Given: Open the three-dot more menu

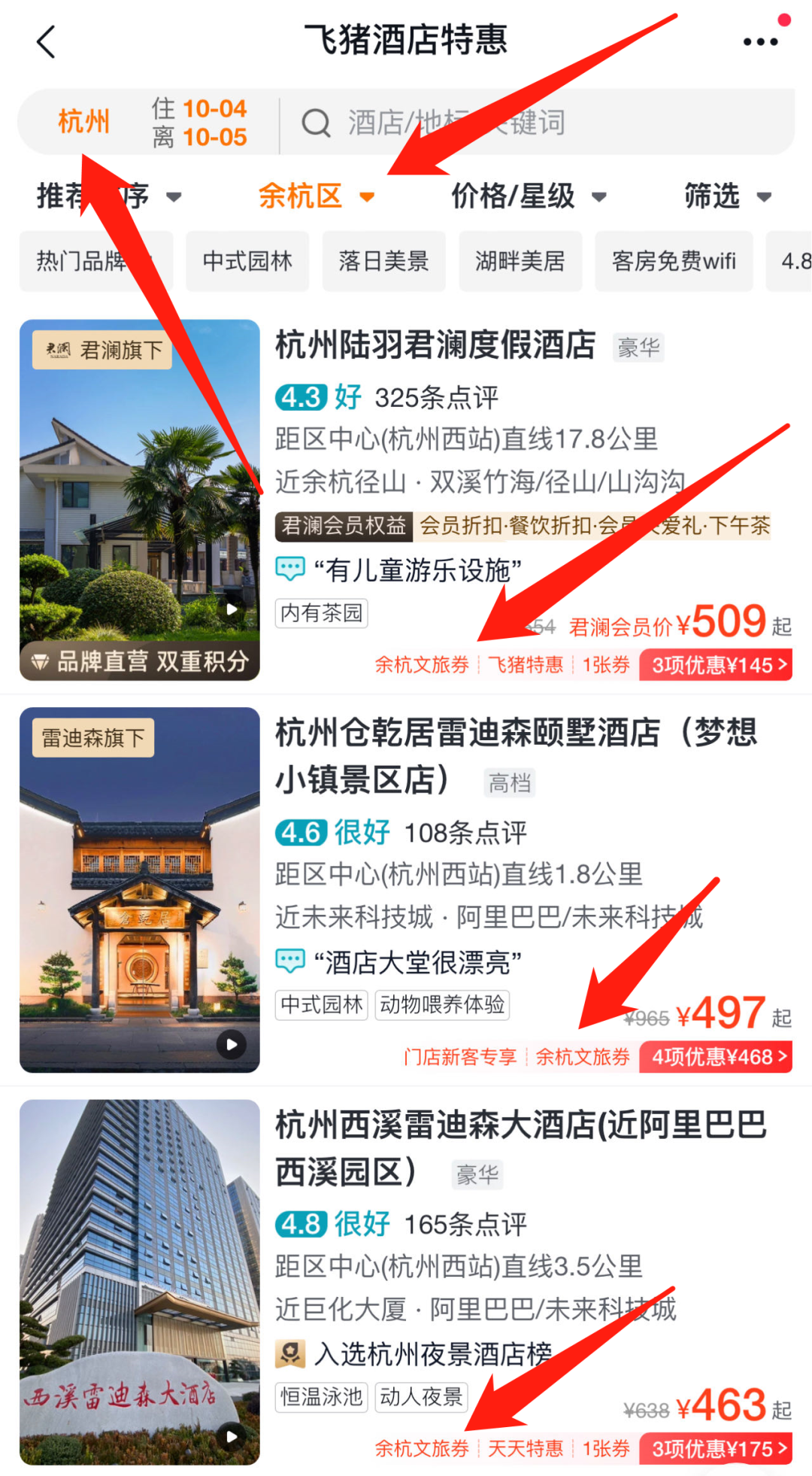Looking at the screenshot, I should point(760,42).
